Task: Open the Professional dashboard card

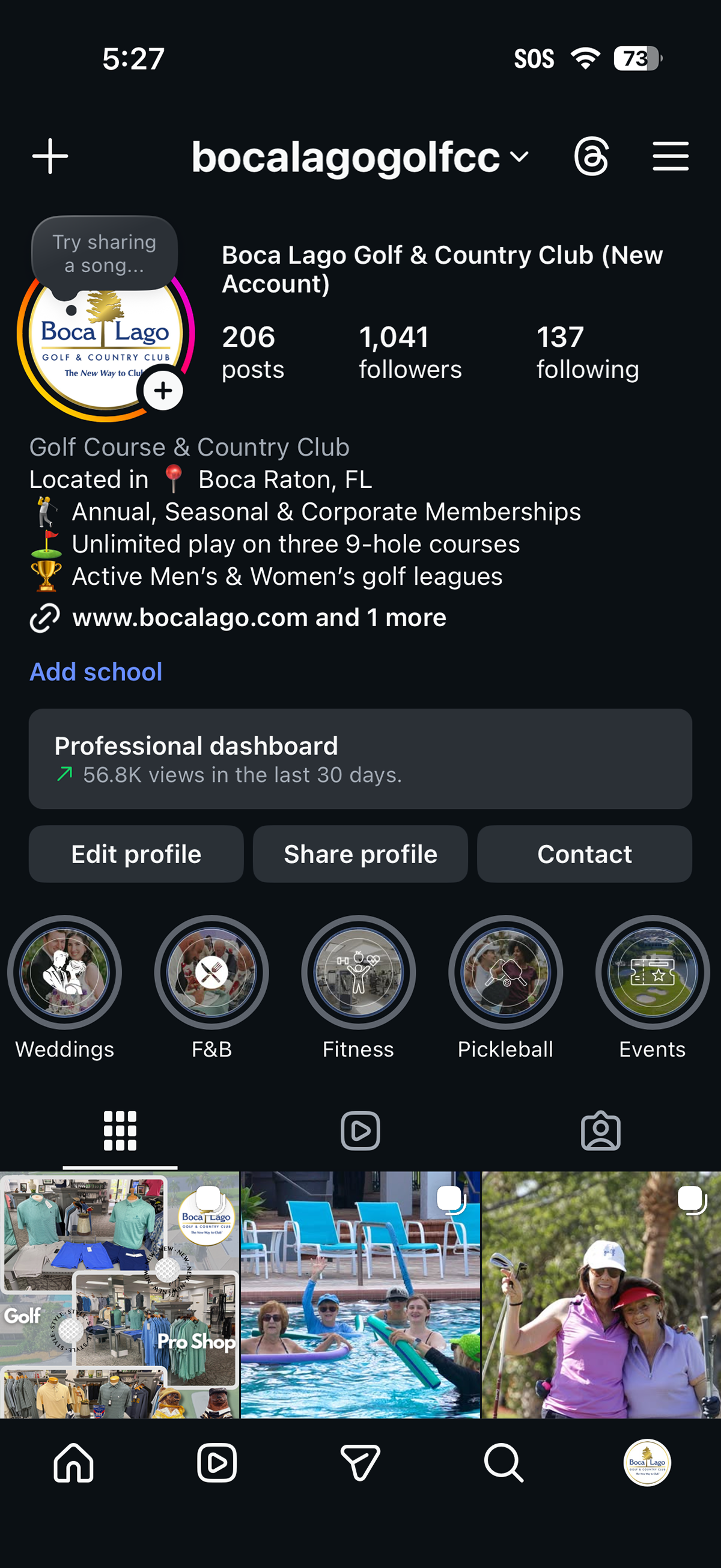Action: (x=360, y=758)
